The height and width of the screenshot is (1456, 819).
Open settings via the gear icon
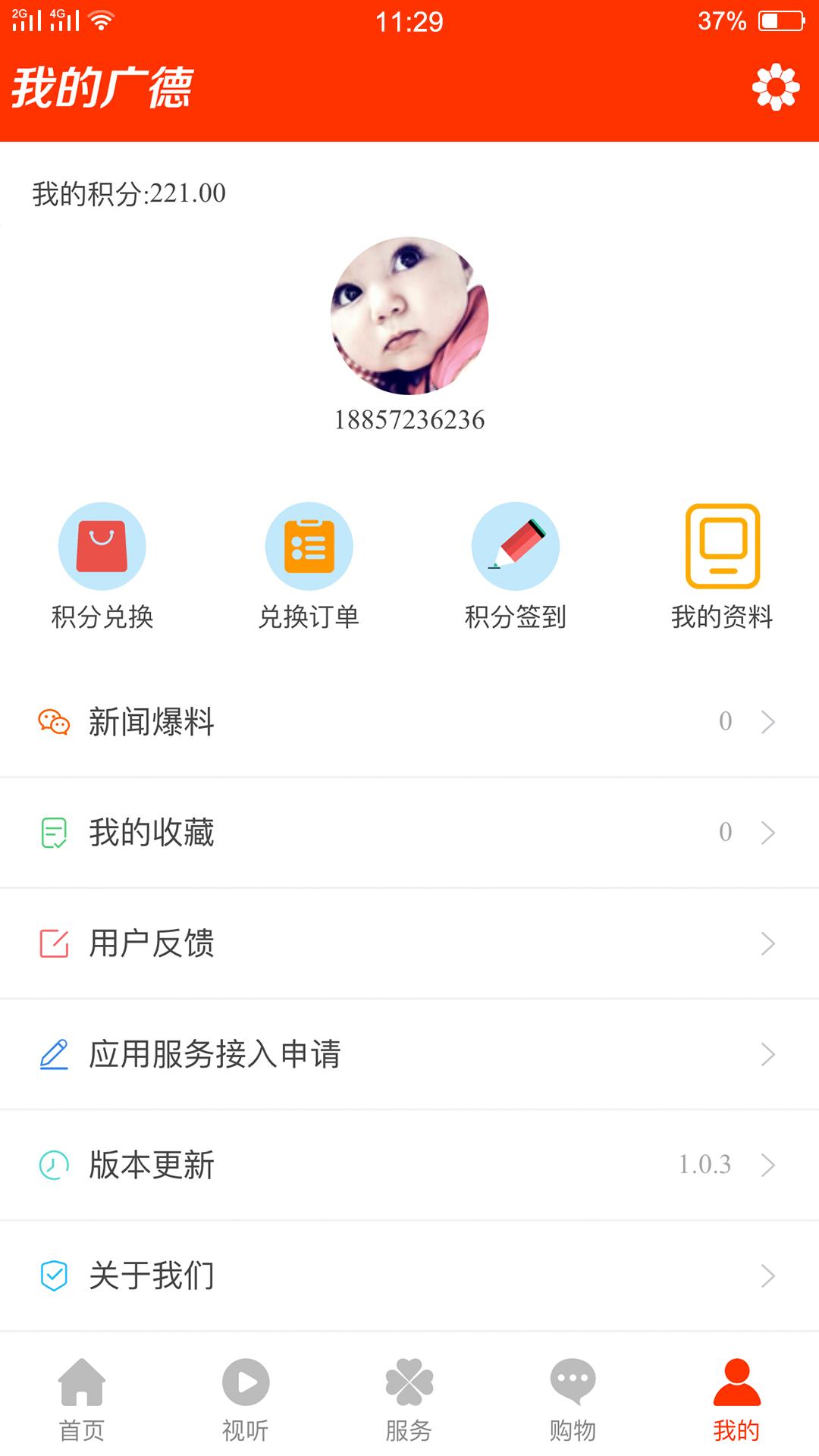click(x=776, y=87)
